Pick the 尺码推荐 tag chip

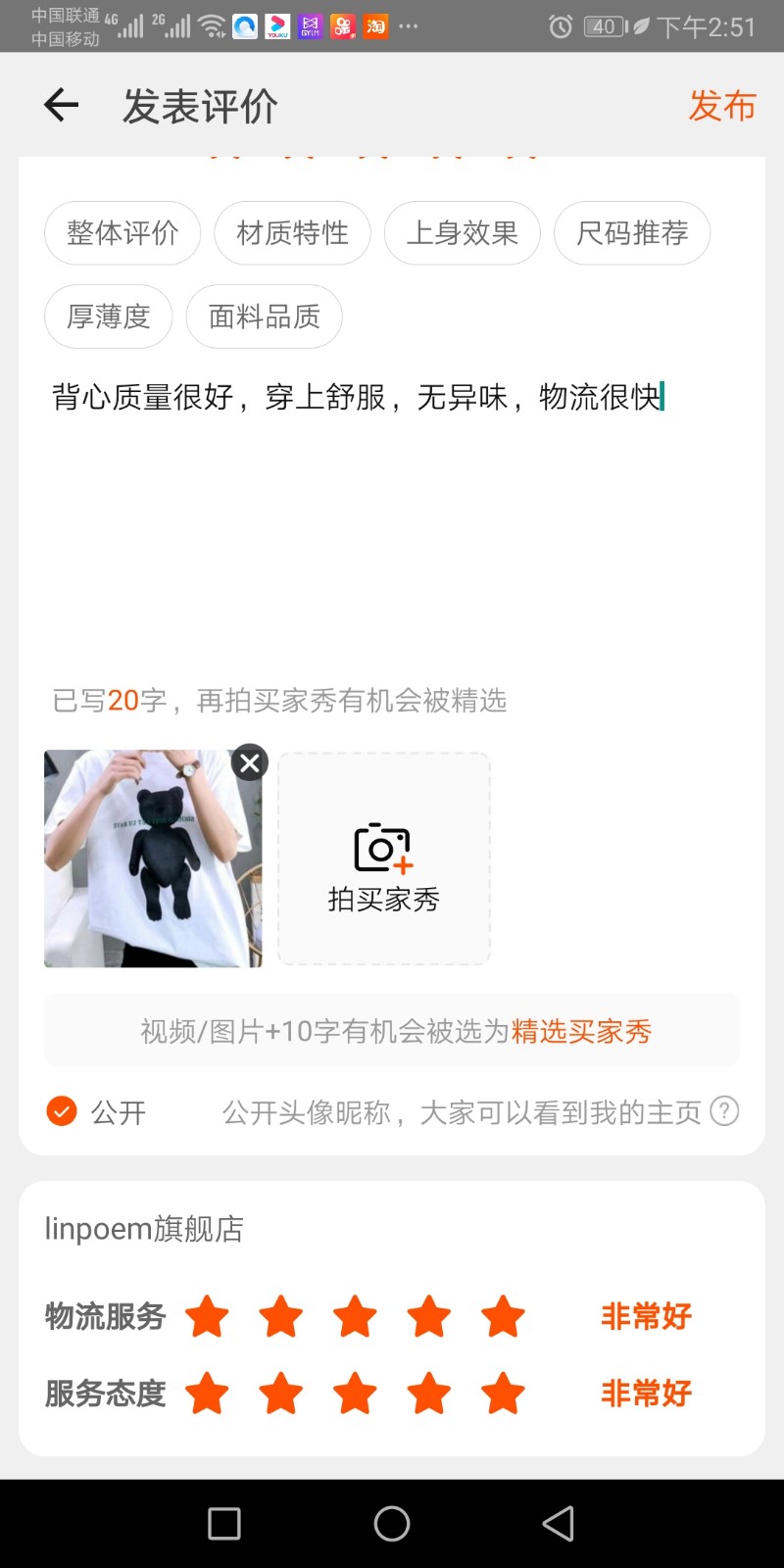632,233
